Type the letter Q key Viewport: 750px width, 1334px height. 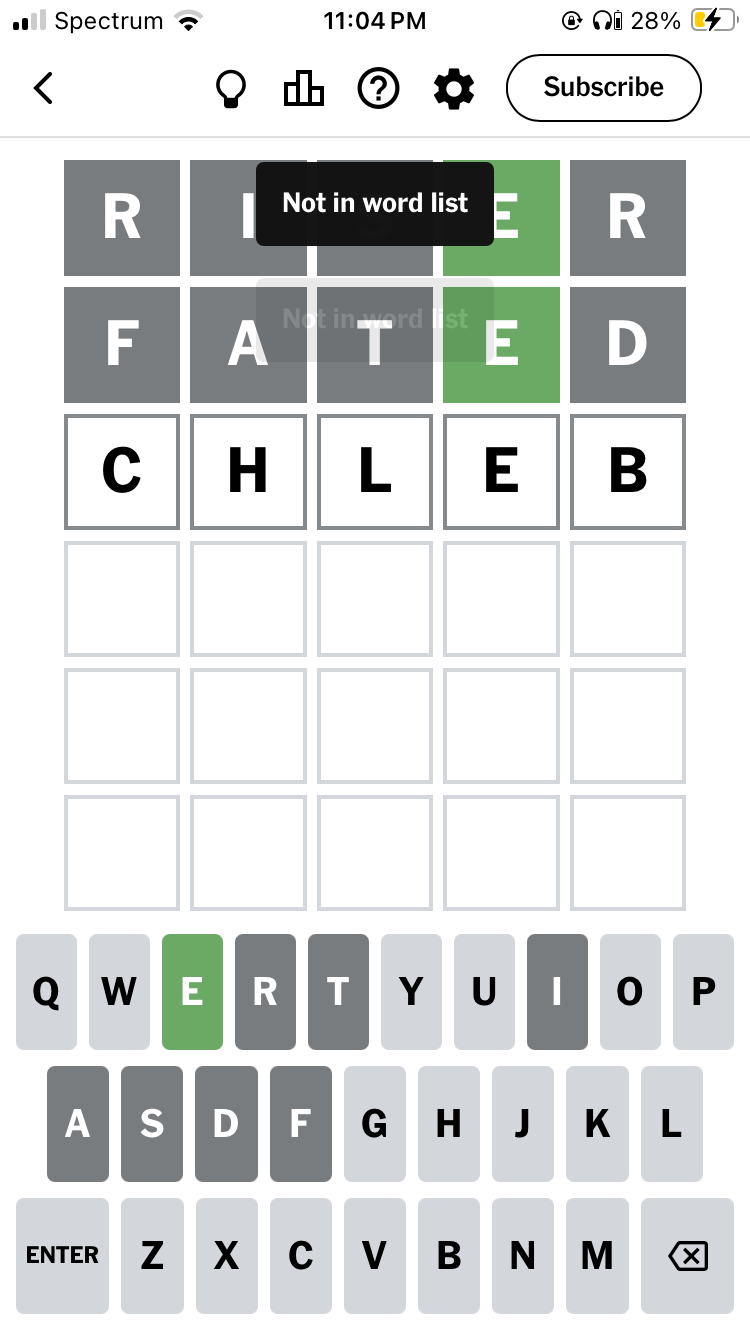tap(46, 991)
